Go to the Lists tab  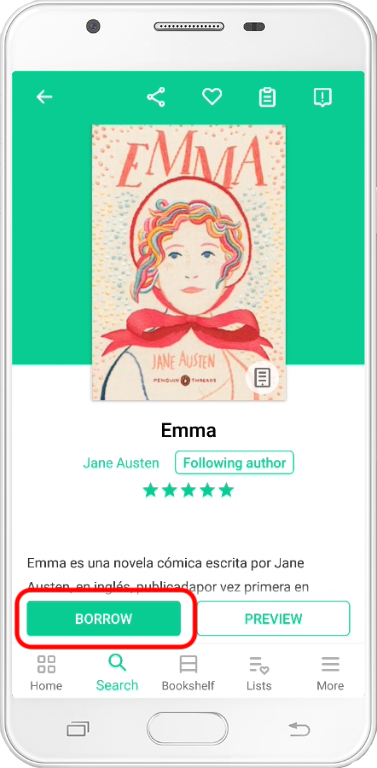tap(259, 673)
